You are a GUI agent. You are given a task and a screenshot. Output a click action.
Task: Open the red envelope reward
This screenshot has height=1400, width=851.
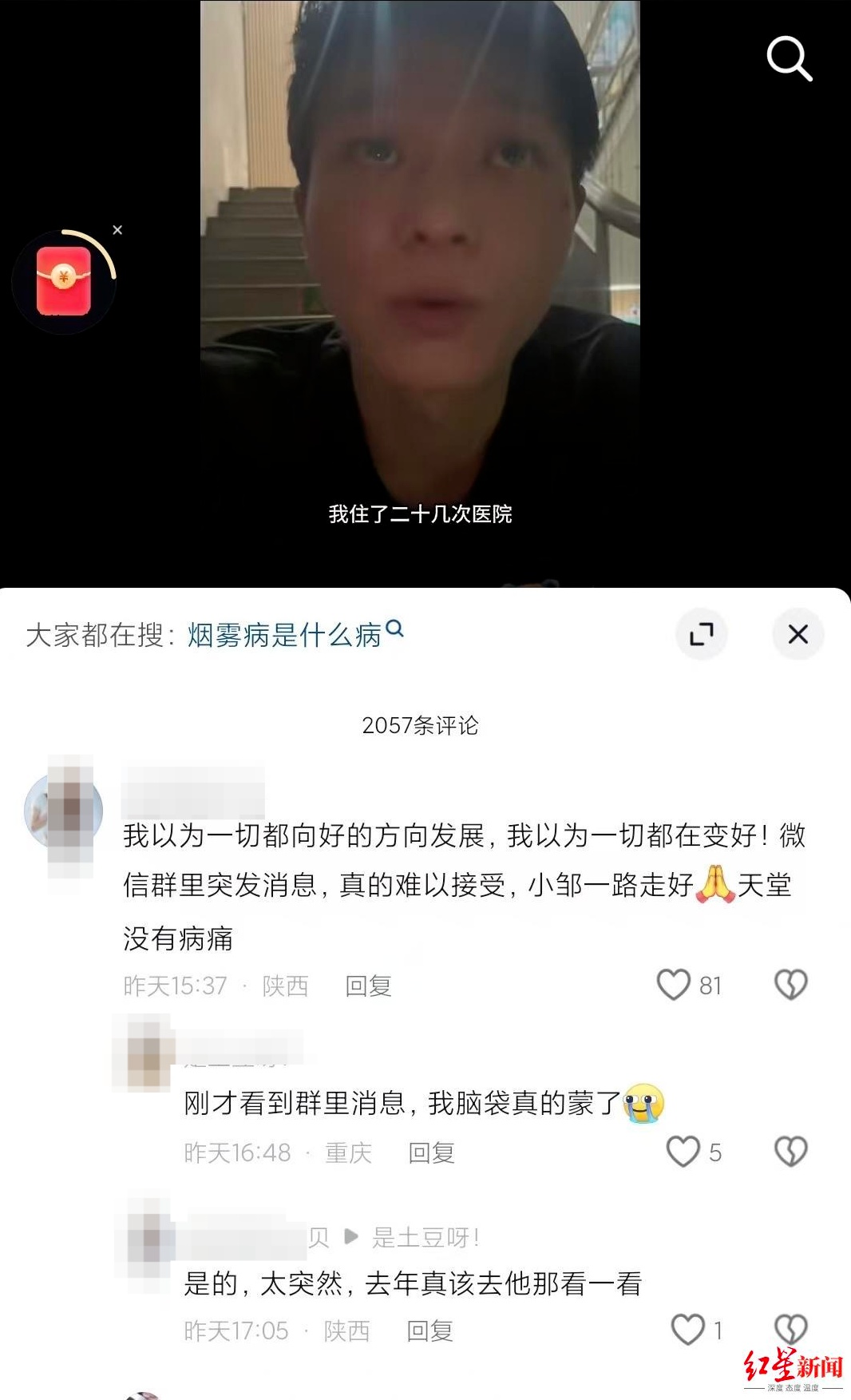tap(64, 281)
